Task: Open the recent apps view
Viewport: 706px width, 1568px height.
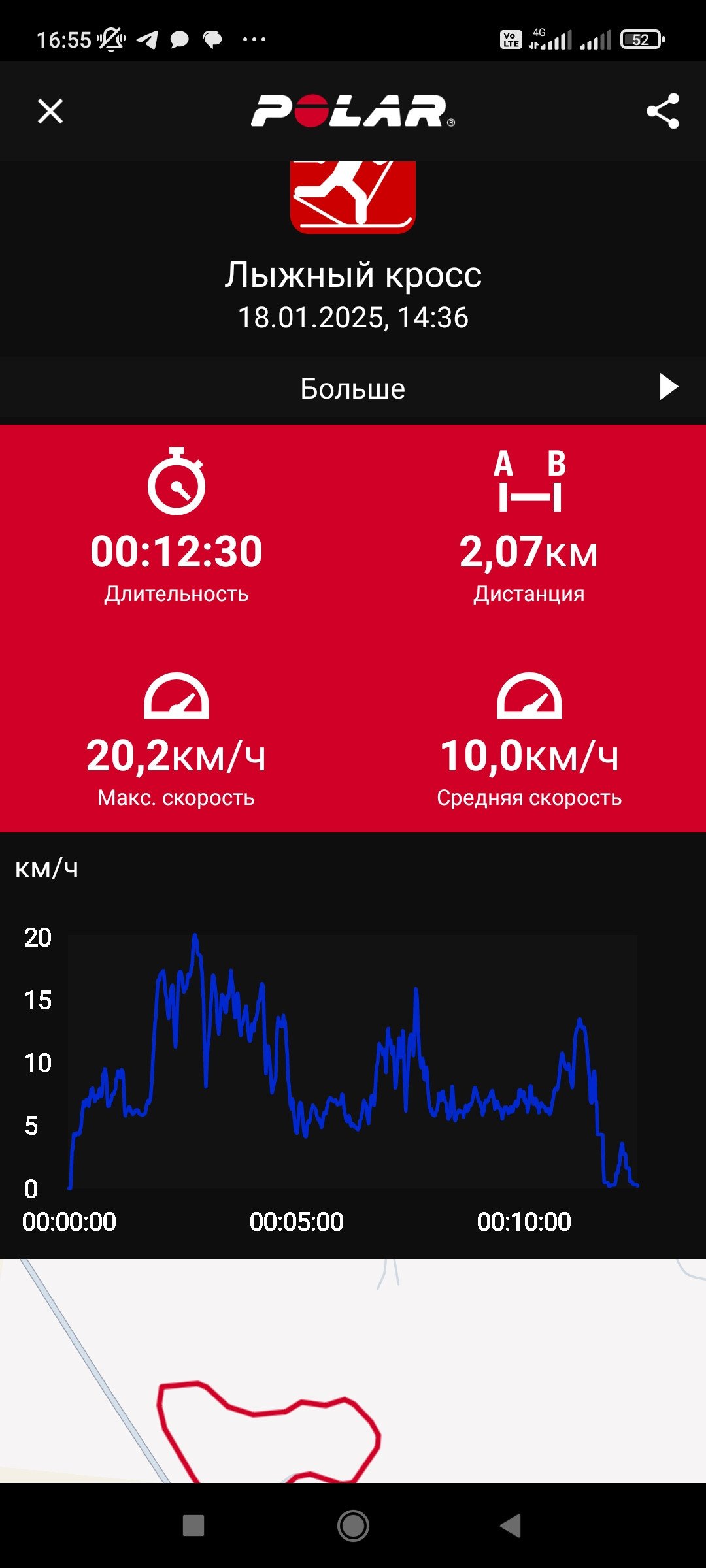Action: [193, 1526]
